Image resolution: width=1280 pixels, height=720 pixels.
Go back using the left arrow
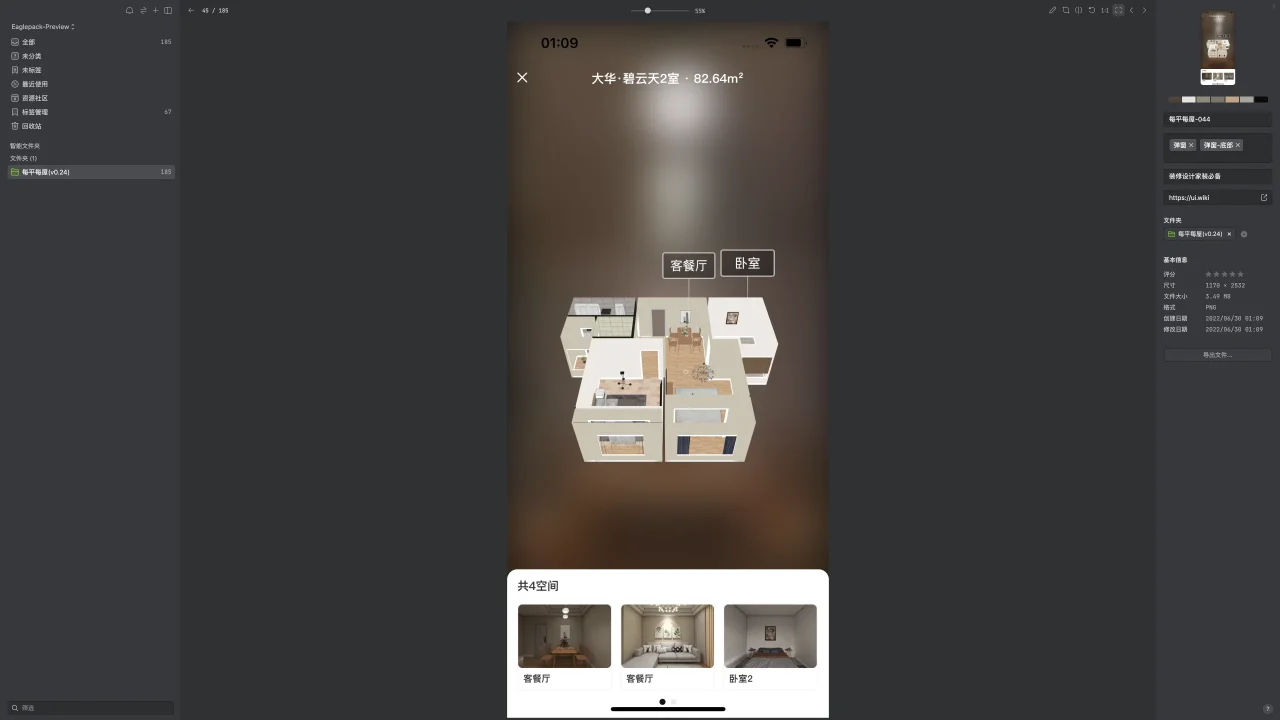click(x=191, y=10)
